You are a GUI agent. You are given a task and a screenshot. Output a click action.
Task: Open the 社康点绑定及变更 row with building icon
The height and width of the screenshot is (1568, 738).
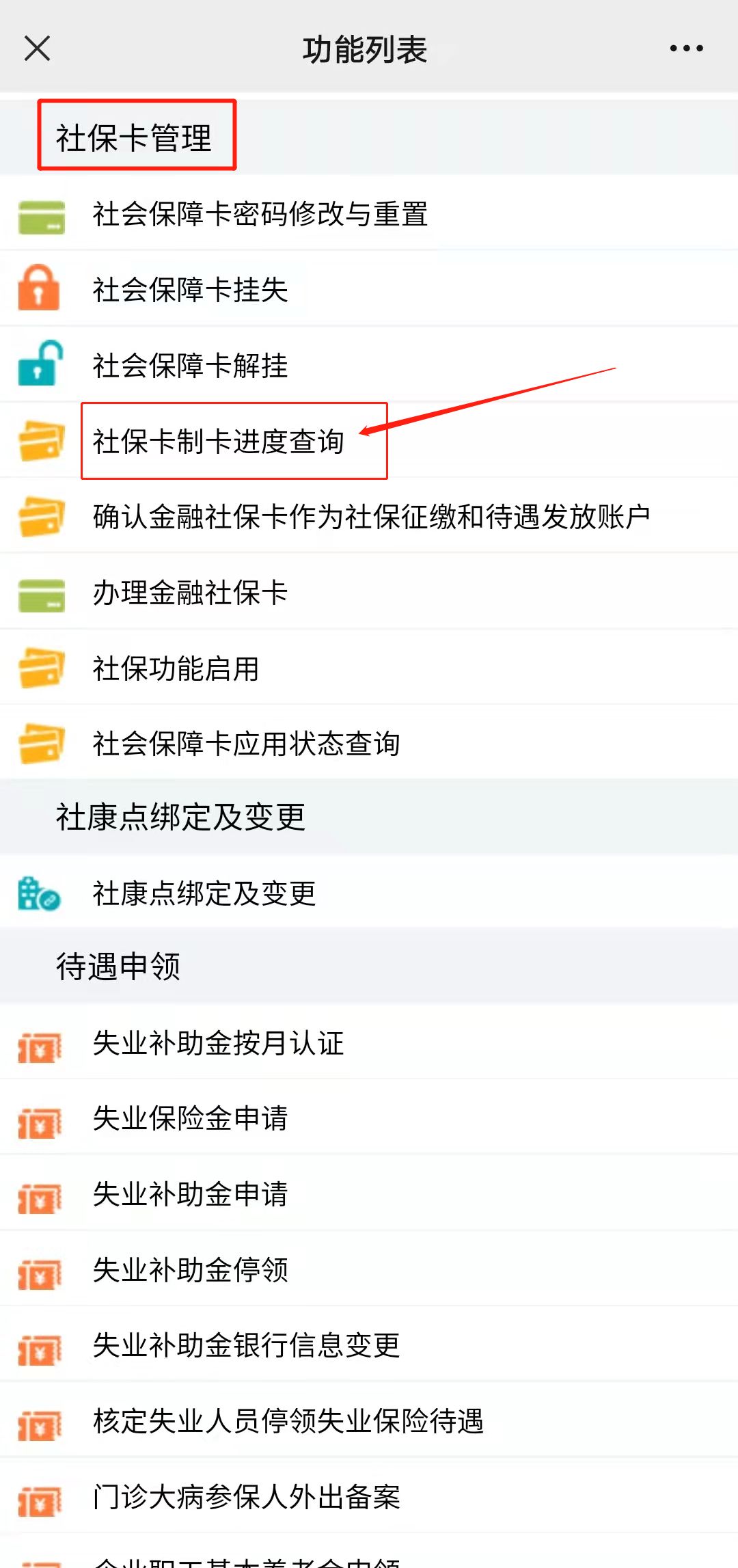[369, 893]
